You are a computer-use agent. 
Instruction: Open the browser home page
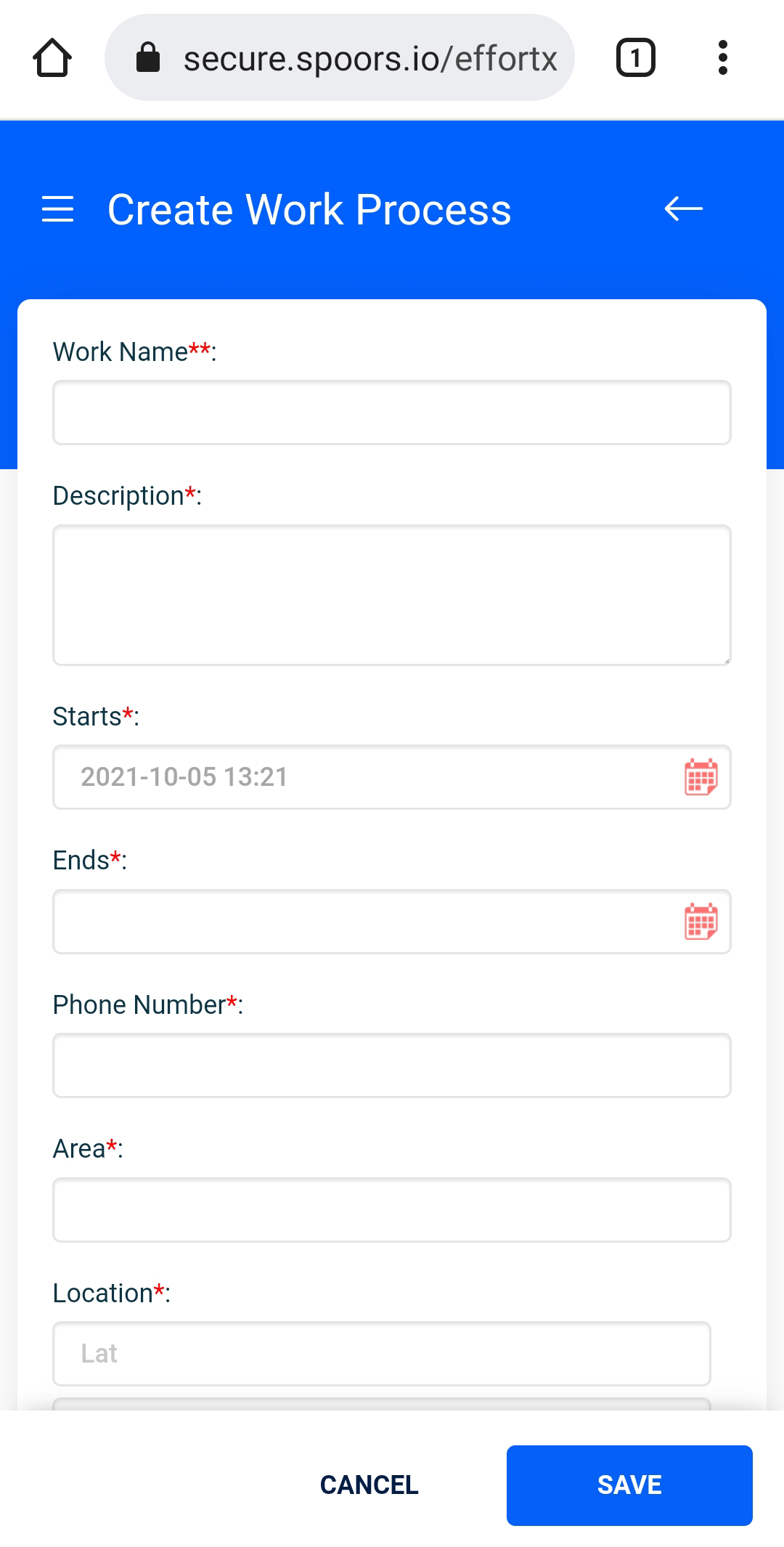tap(52, 58)
